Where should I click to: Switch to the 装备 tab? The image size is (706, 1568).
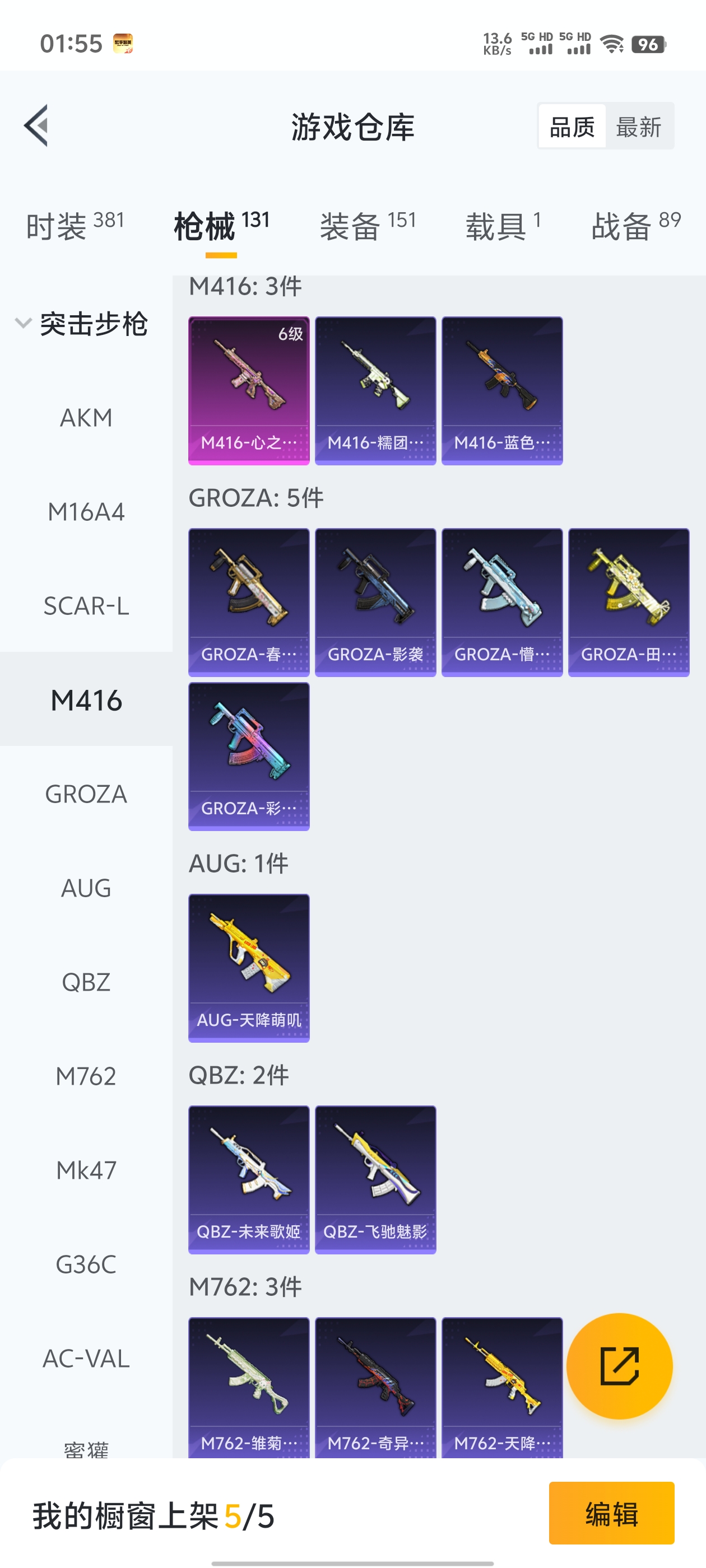tap(368, 226)
